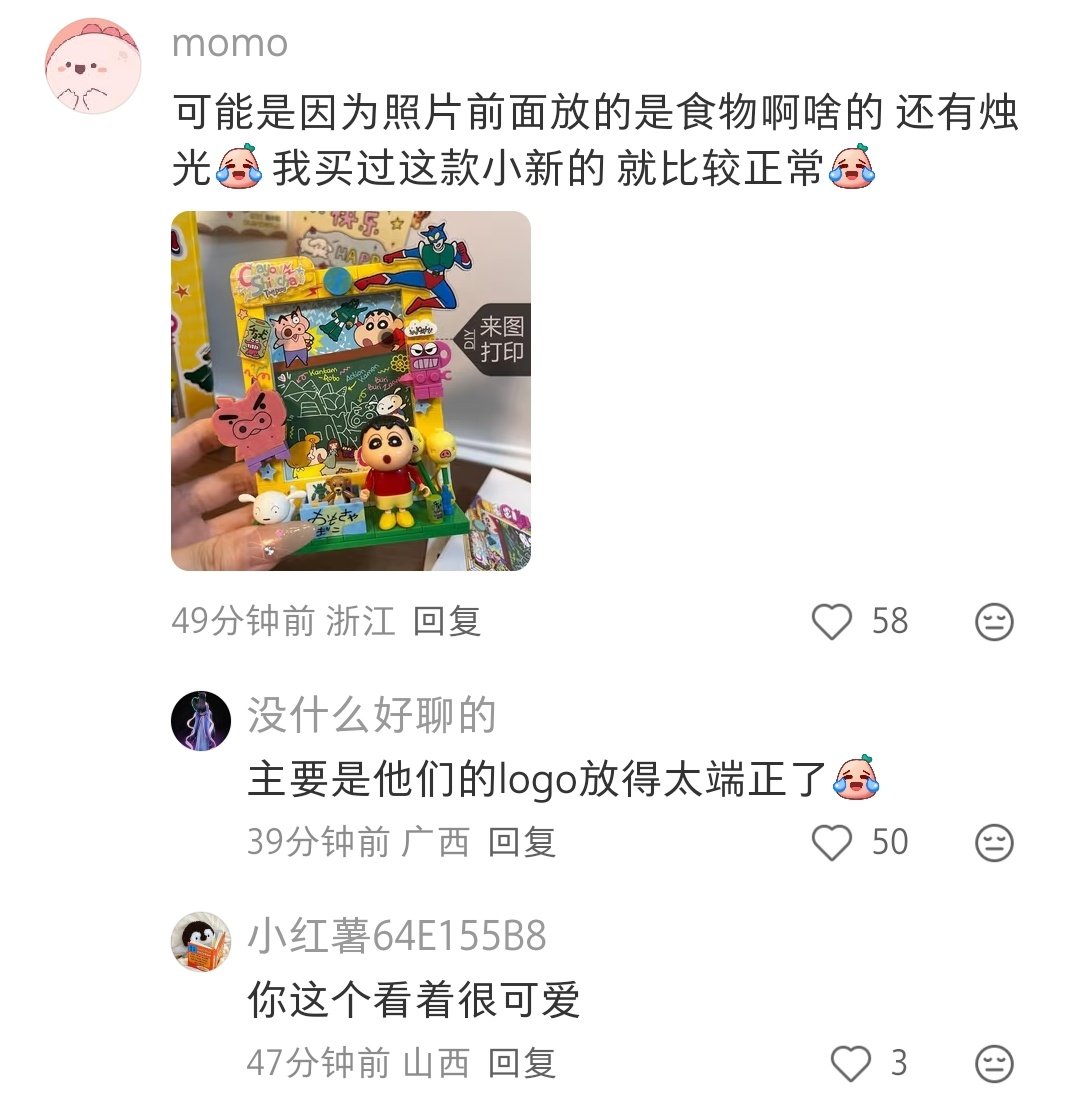Open 小红薯64E155B8 profile avatar
Viewport: 1080px width, 1100px height.
201,941
